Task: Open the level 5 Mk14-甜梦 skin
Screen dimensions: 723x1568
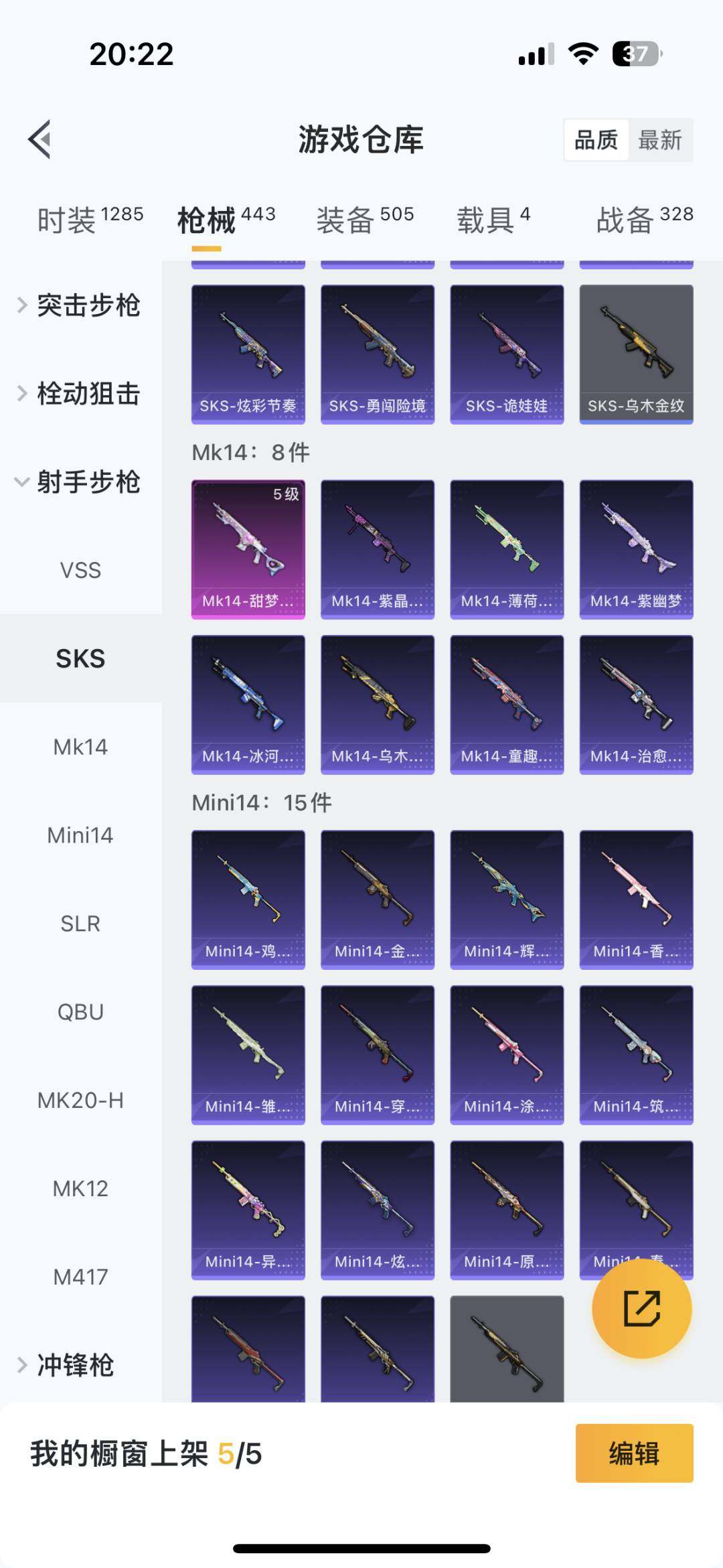Action: coord(248,549)
